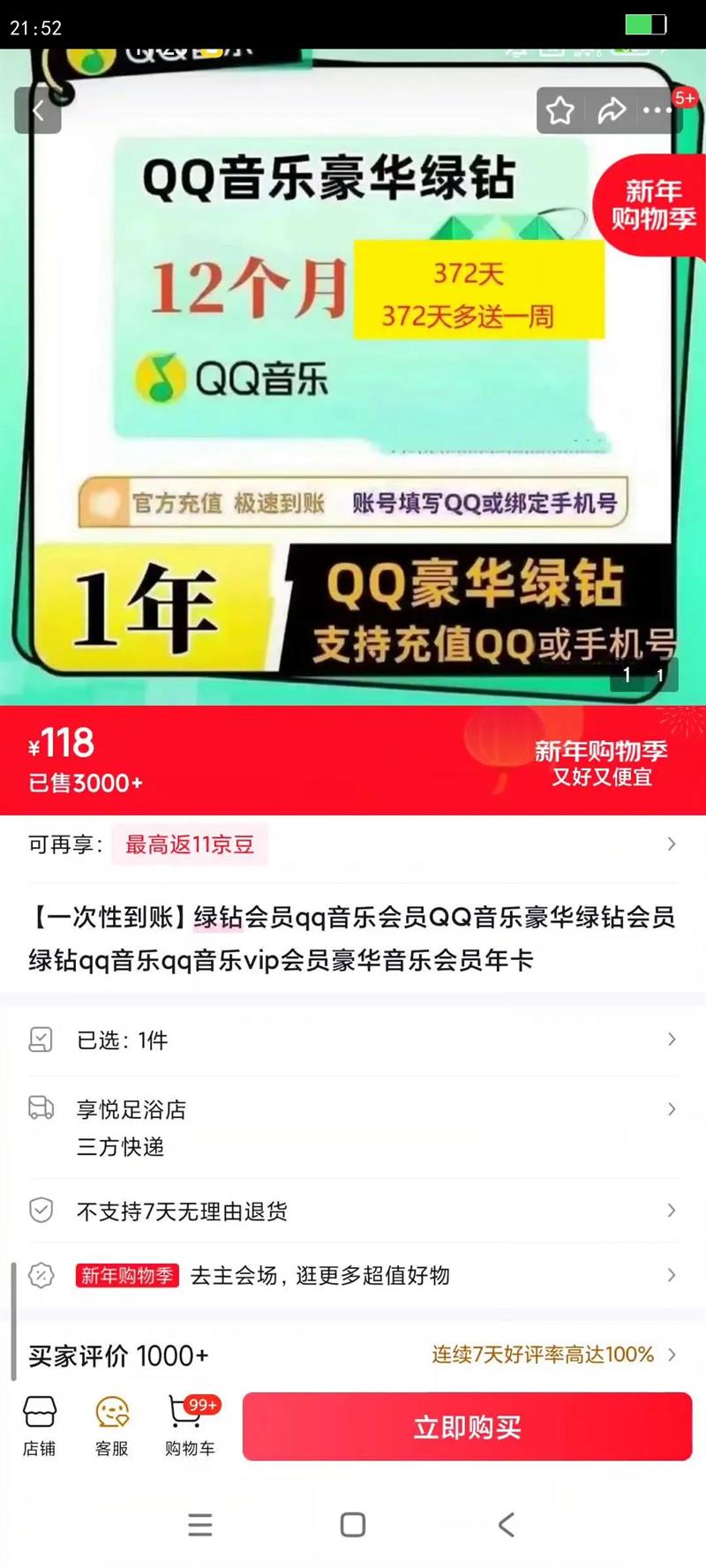Tap the 立即购买 buy now button
Screen dimensions: 706x1568
[x=465, y=1428]
